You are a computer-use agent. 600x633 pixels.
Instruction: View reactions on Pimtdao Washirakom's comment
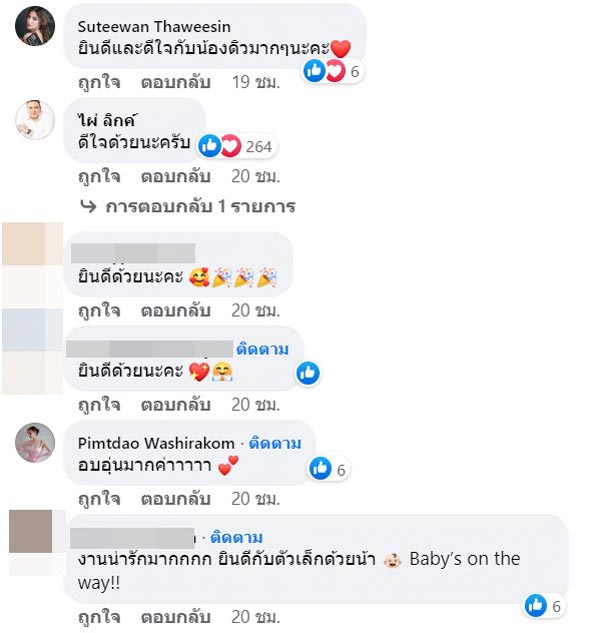tap(328, 468)
